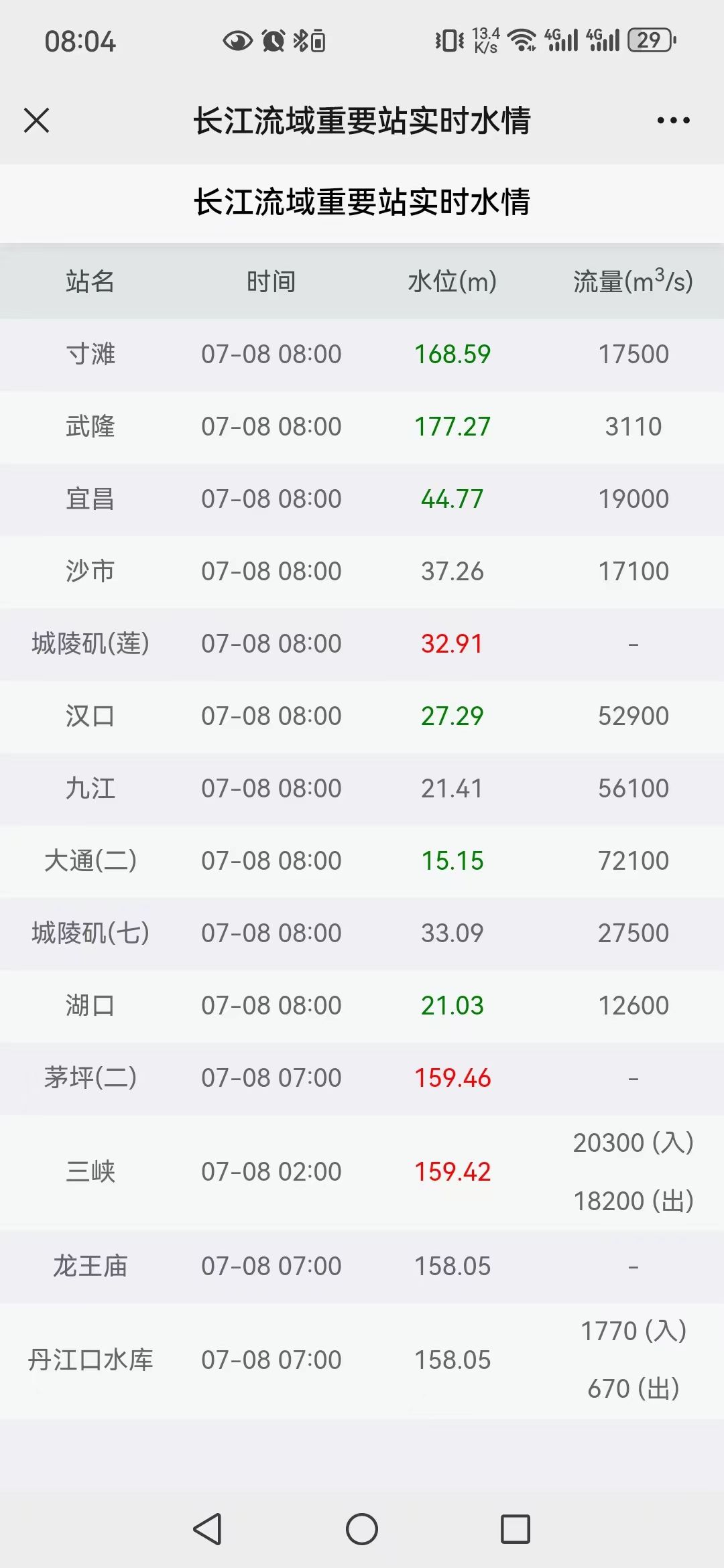Go back with system back button
Screen dimensions: 724x1568
tap(207, 1528)
